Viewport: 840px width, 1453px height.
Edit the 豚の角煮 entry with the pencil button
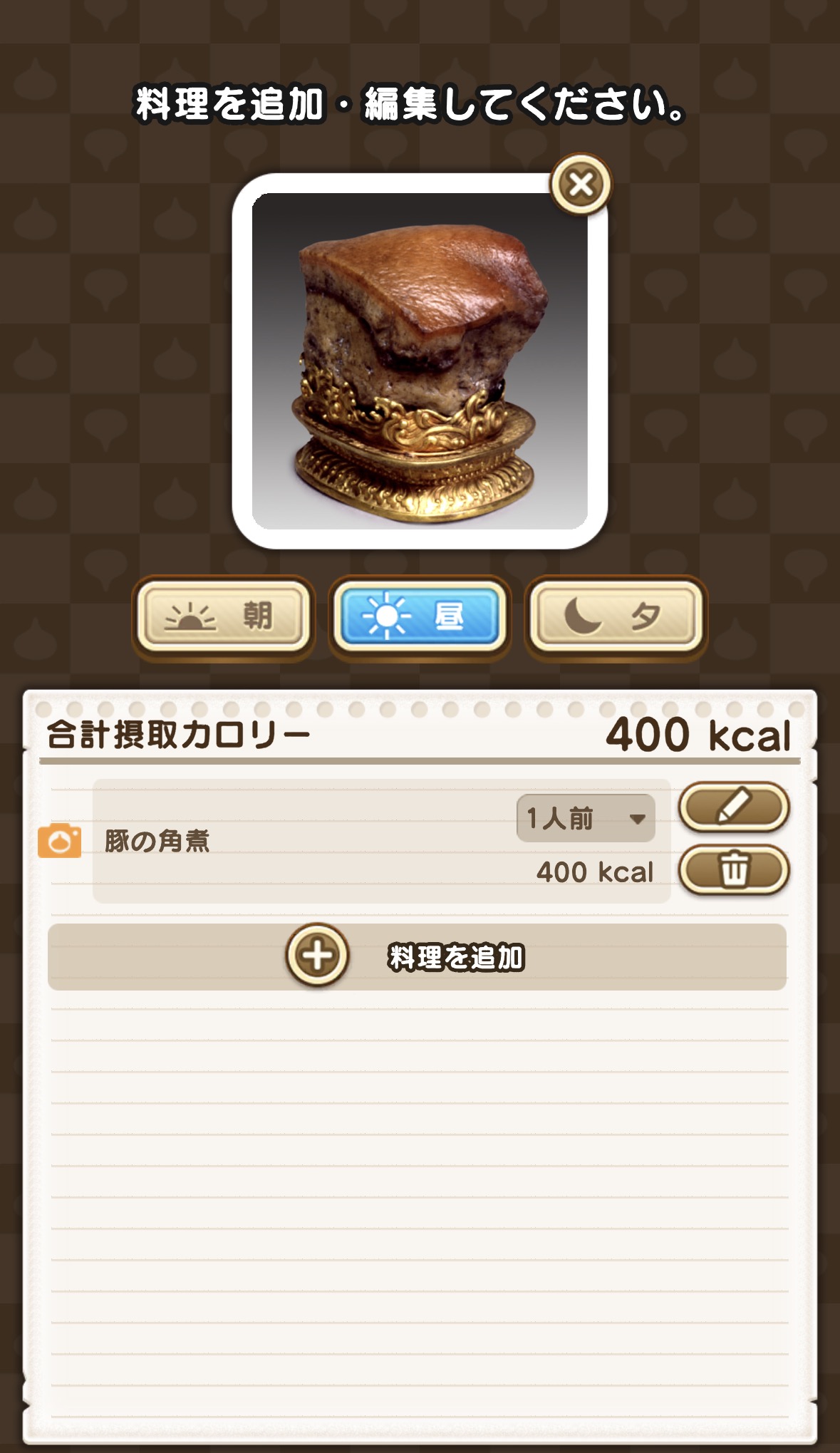(734, 807)
